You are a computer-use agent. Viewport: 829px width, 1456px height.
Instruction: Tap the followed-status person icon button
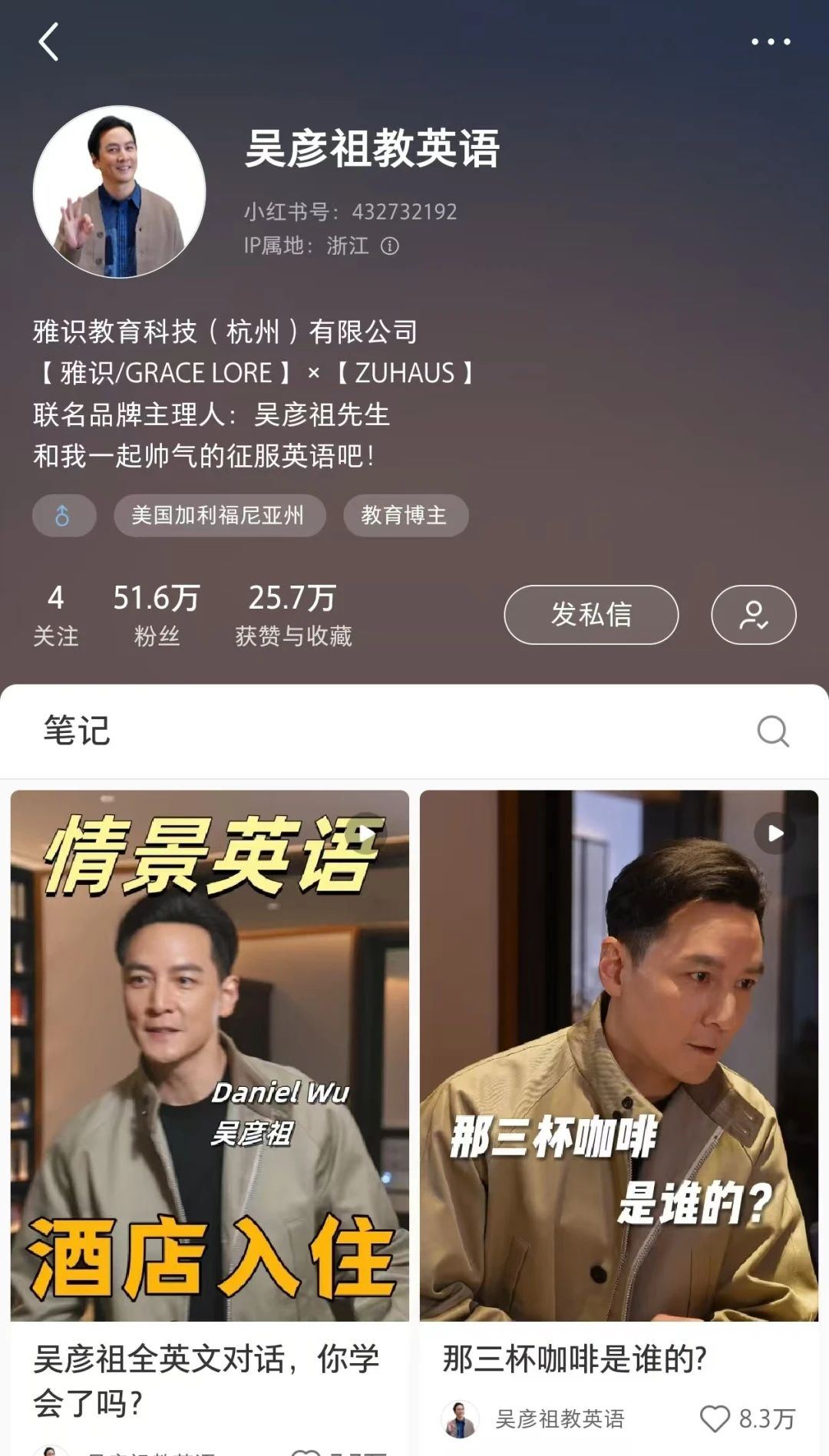point(753,615)
